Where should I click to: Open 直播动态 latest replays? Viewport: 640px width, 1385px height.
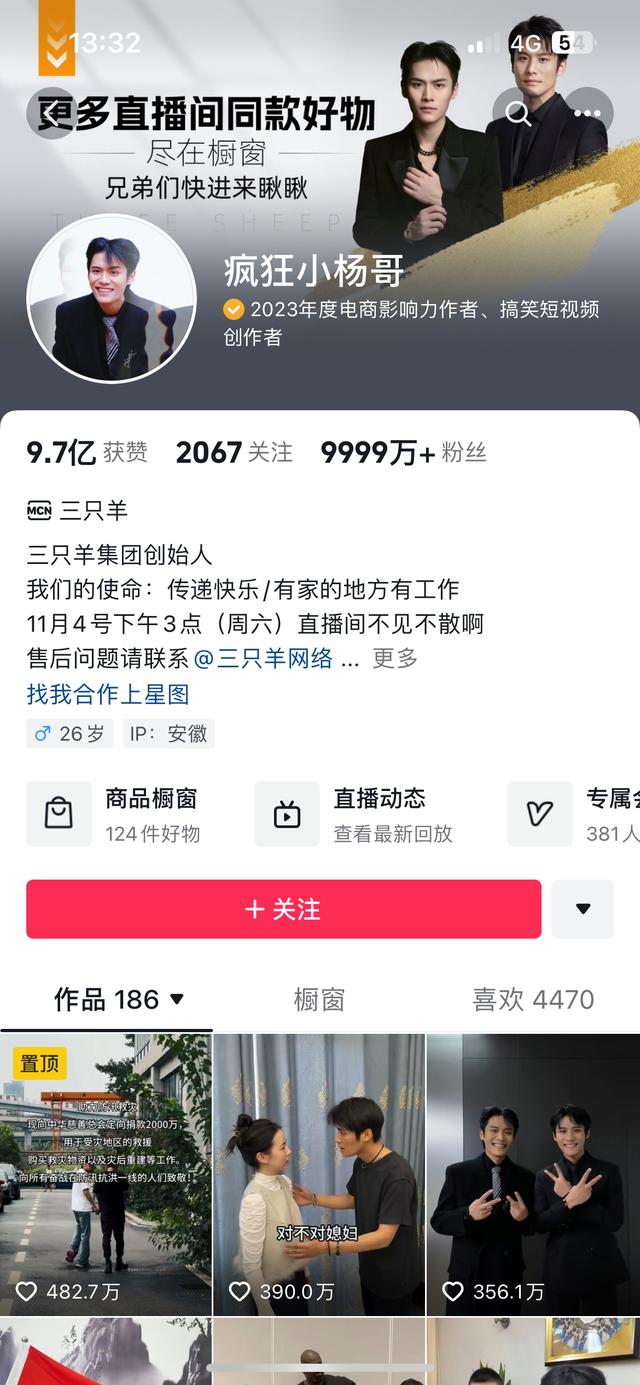[365, 814]
